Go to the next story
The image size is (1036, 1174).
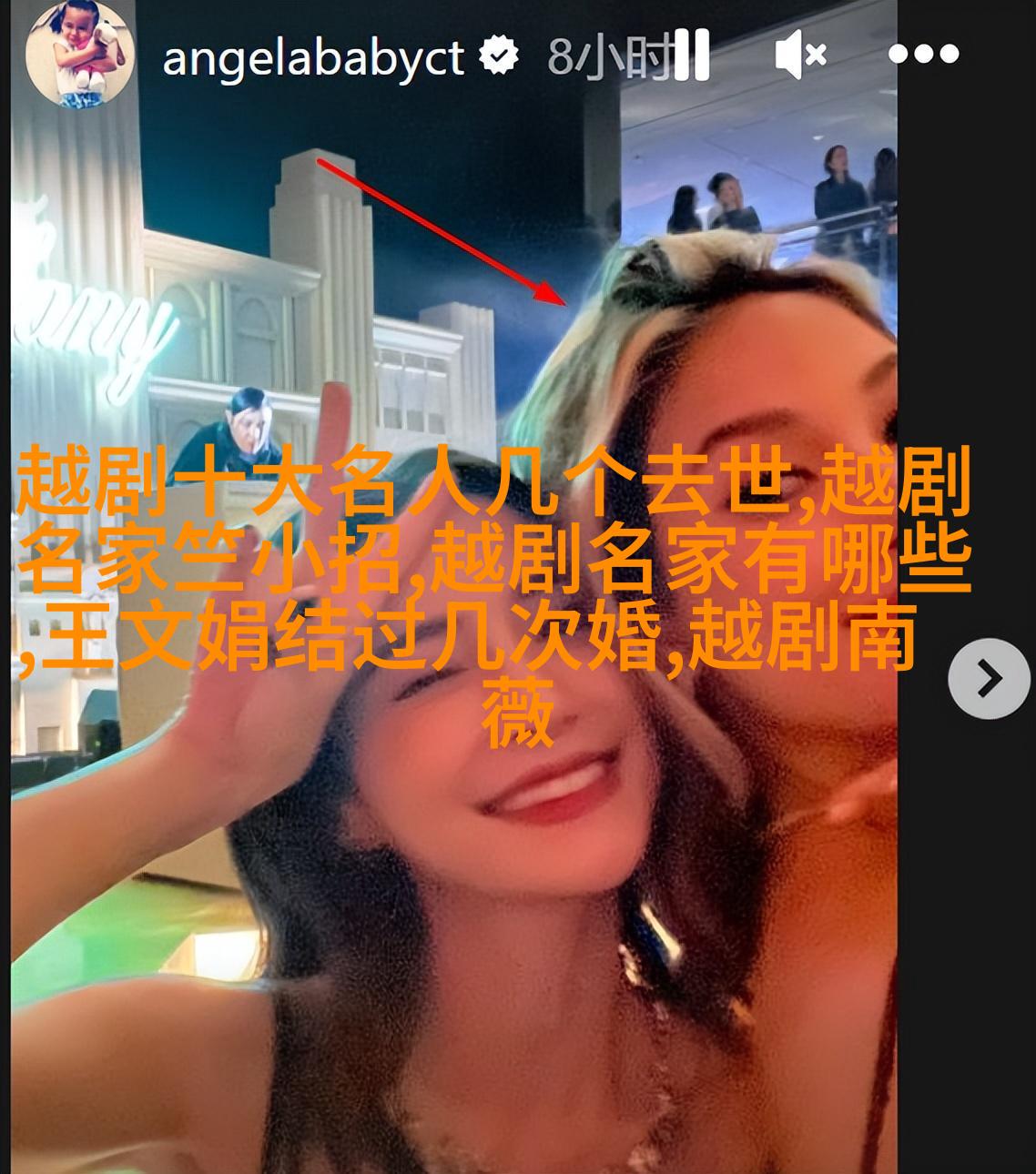pos(988,679)
